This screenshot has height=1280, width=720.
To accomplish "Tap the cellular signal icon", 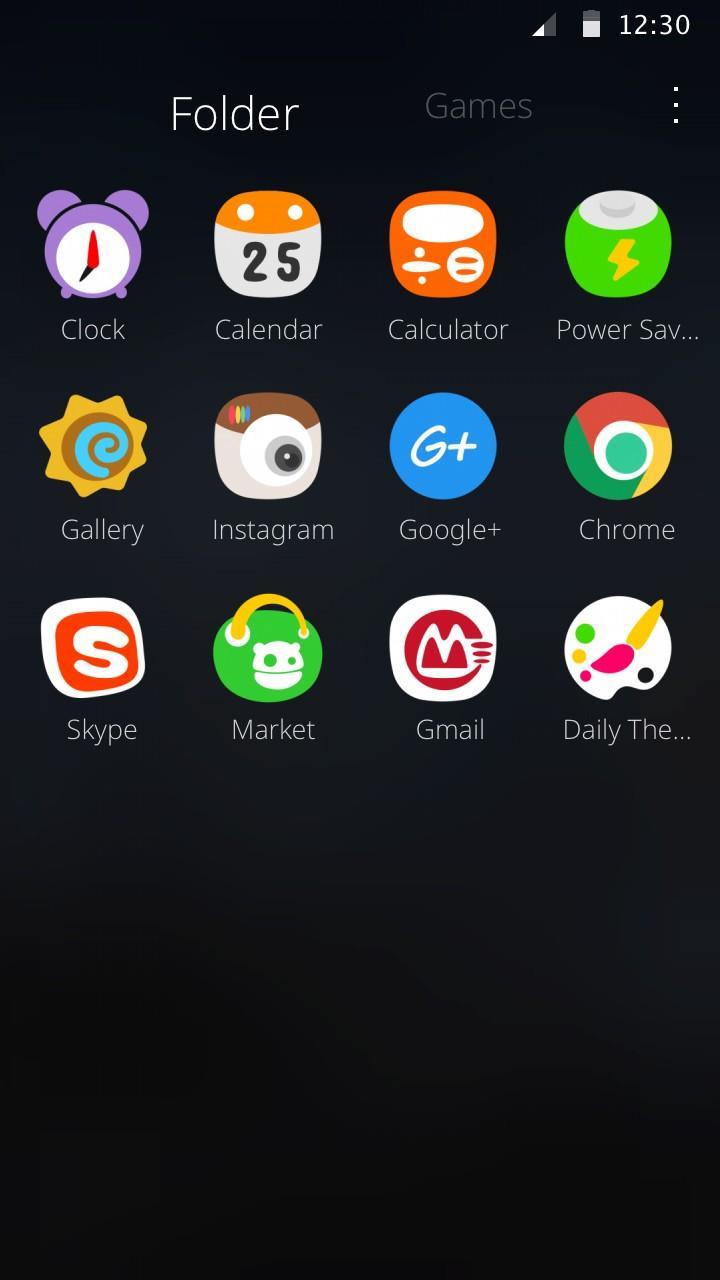I will pyautogui.click(x=541, y=25).
